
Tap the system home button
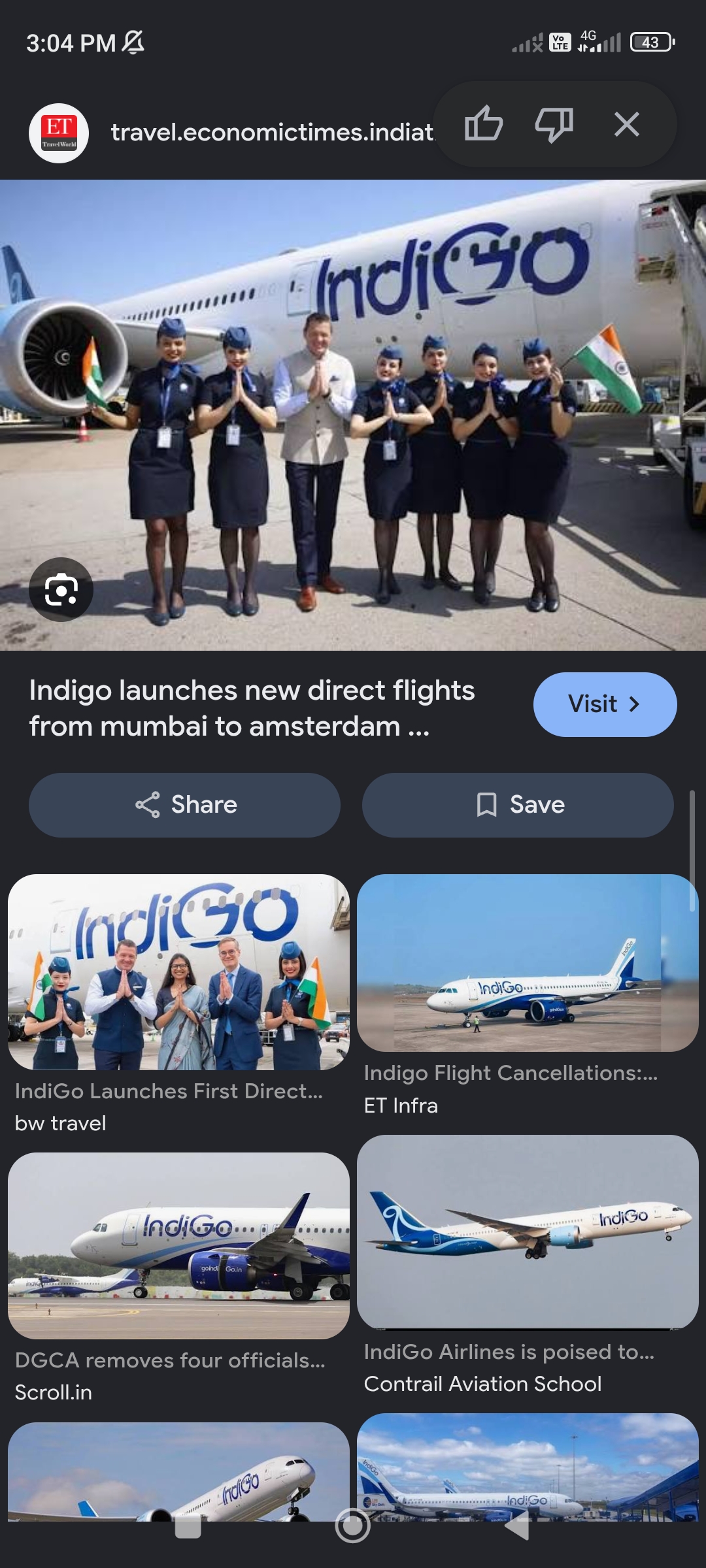352,1526
